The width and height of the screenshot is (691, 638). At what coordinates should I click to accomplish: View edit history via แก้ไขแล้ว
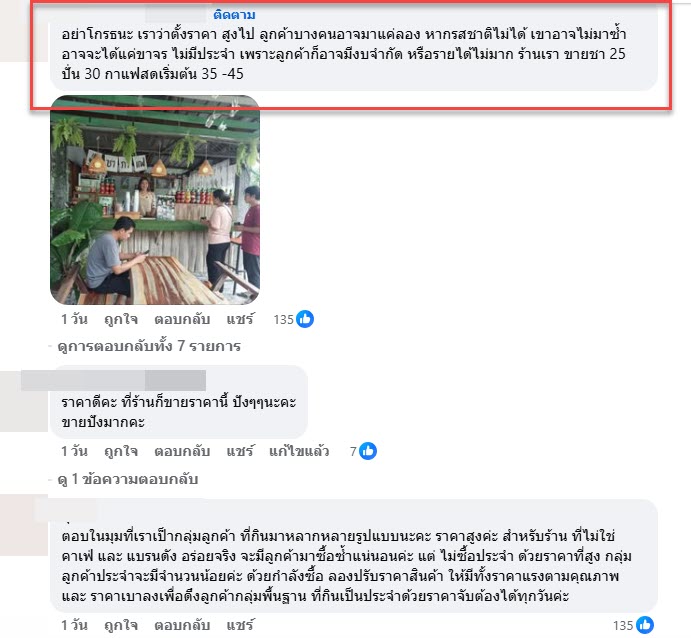(298, 451)
